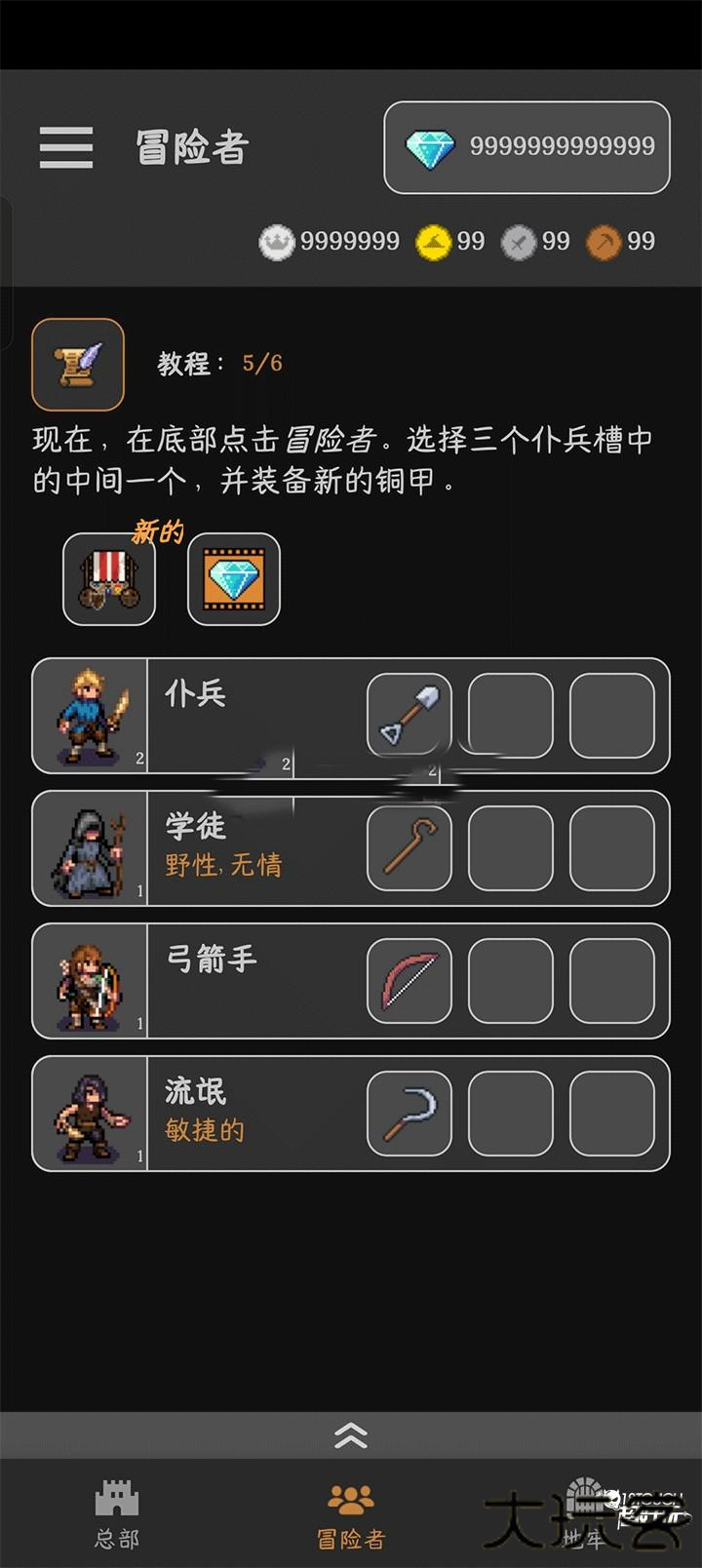Select 弓箭手's bow weapon slot
Screen dimensions: 702x1568
(409, 981)
